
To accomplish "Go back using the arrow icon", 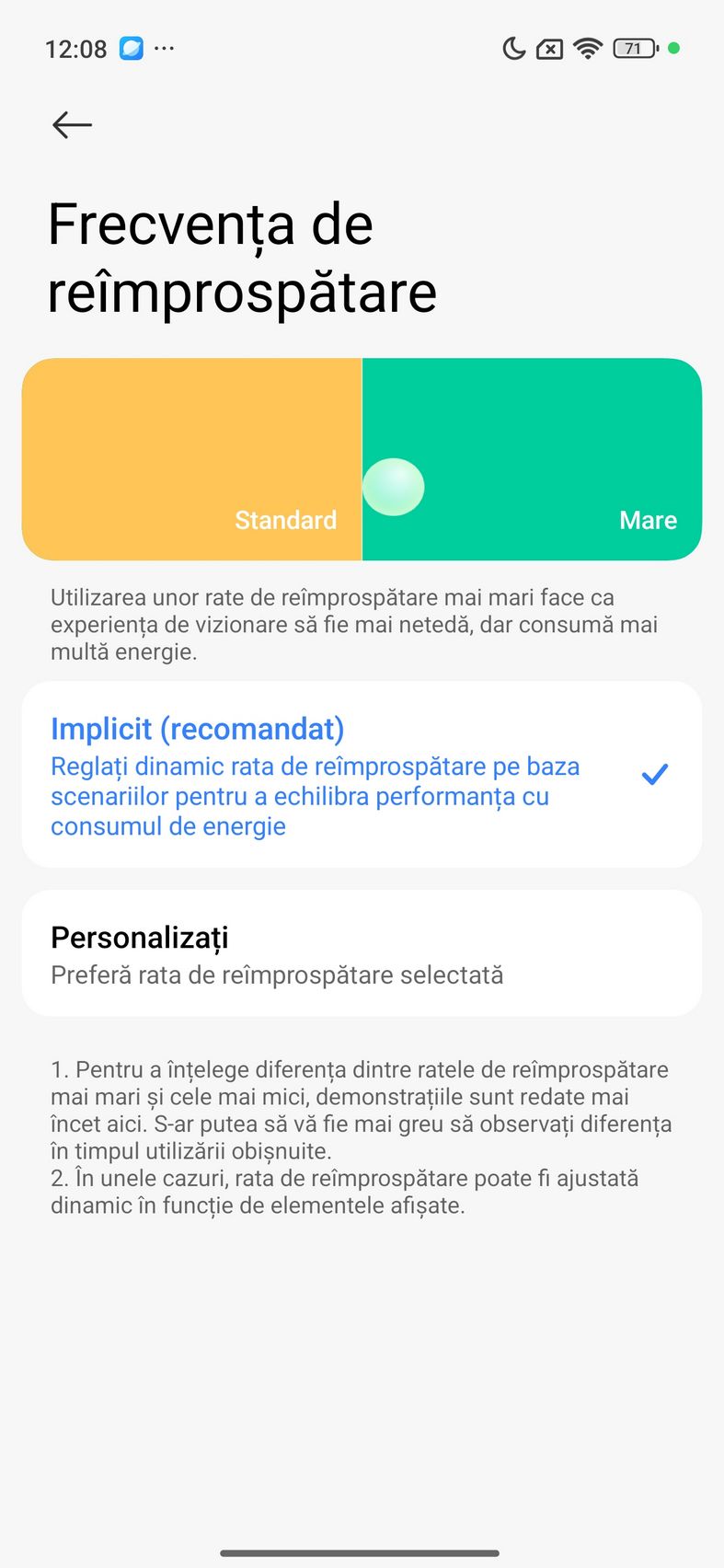I will [x=72, y=124].
